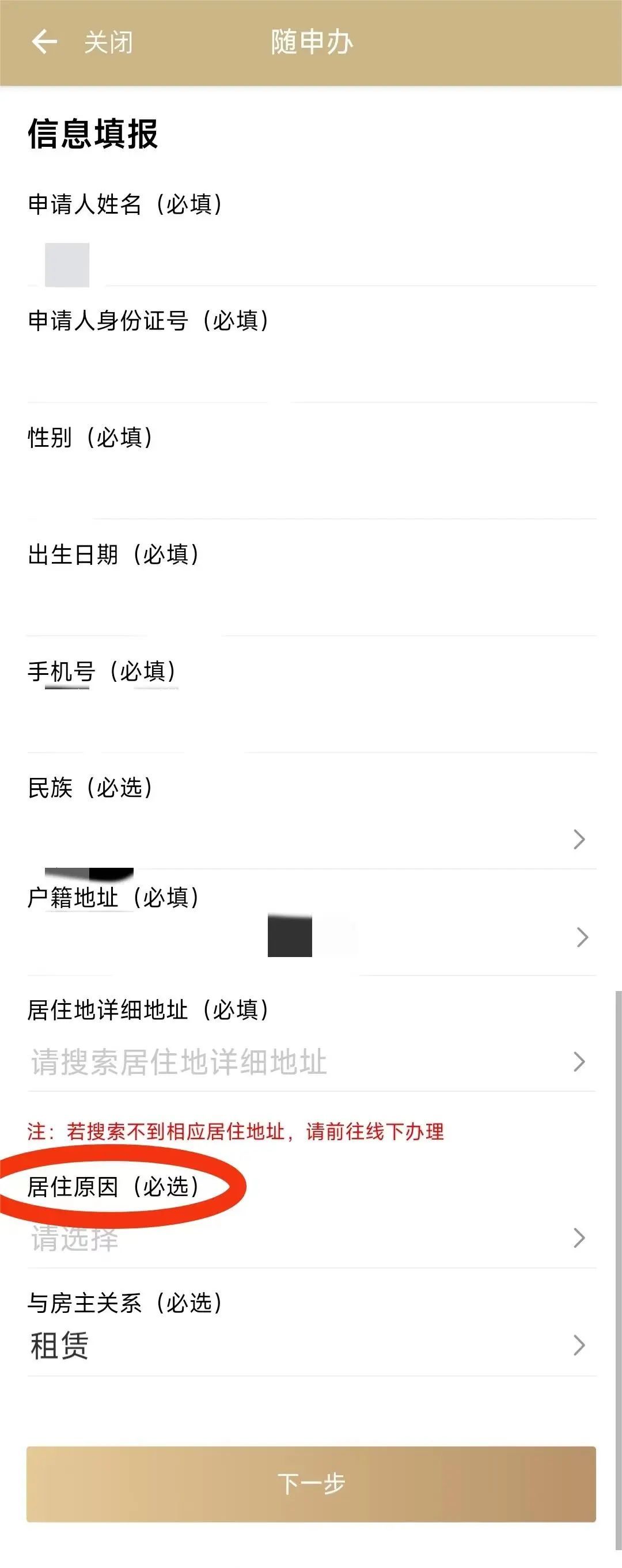Tap 关闭 to close the page
The height and width of the screenshot is (1568, 622).
(x=108, y=42)
